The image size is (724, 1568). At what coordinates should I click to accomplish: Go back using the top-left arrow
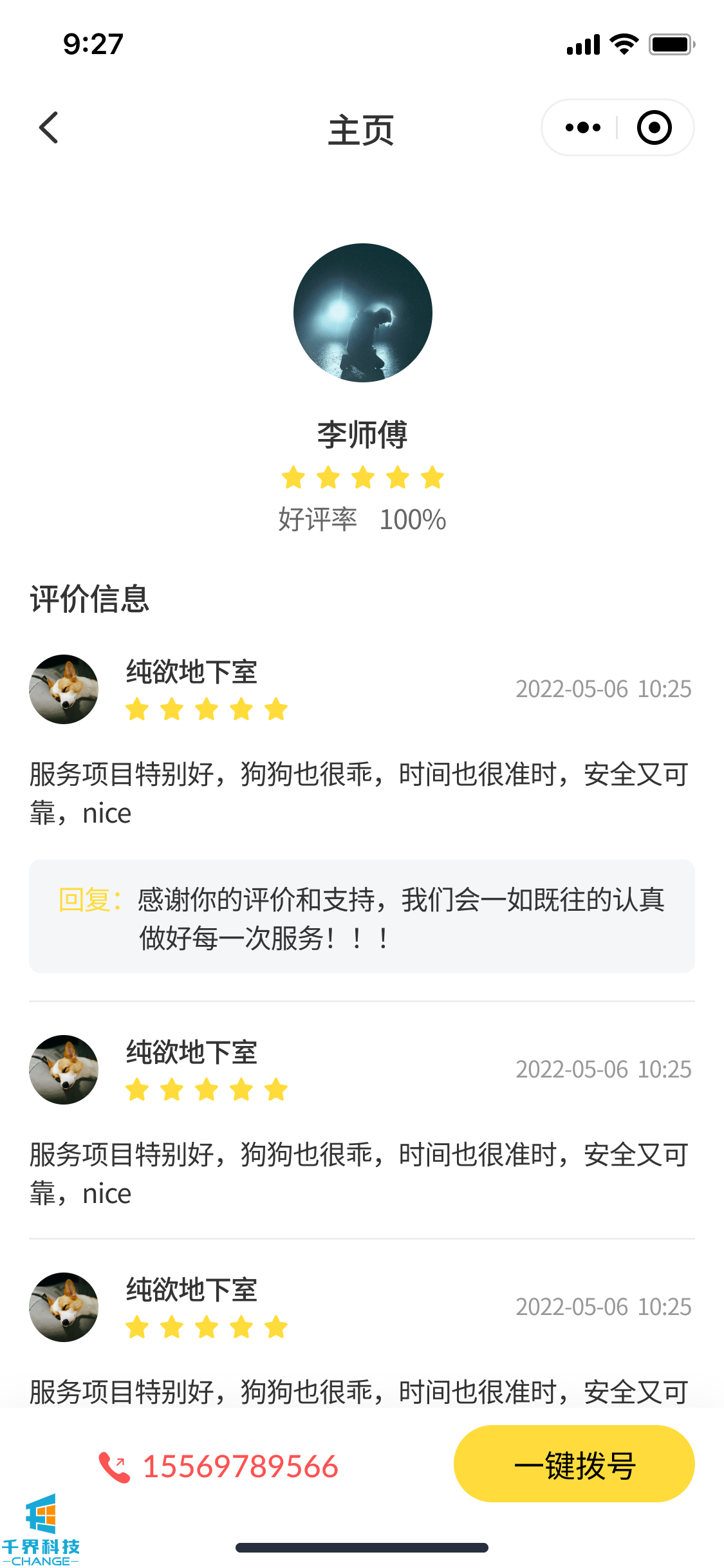click(x=49, y=127)
